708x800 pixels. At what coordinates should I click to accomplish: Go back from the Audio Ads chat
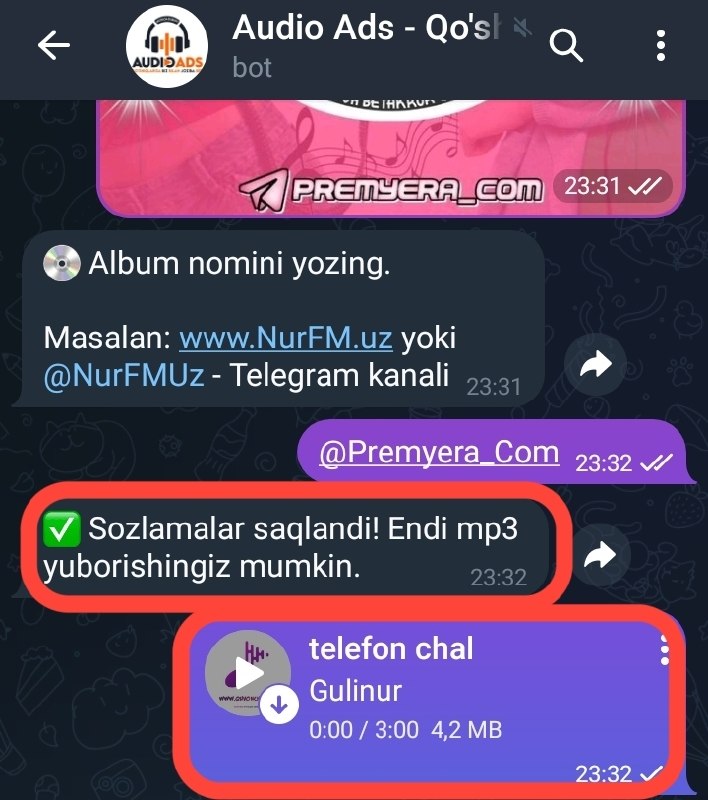pos(54,46)
